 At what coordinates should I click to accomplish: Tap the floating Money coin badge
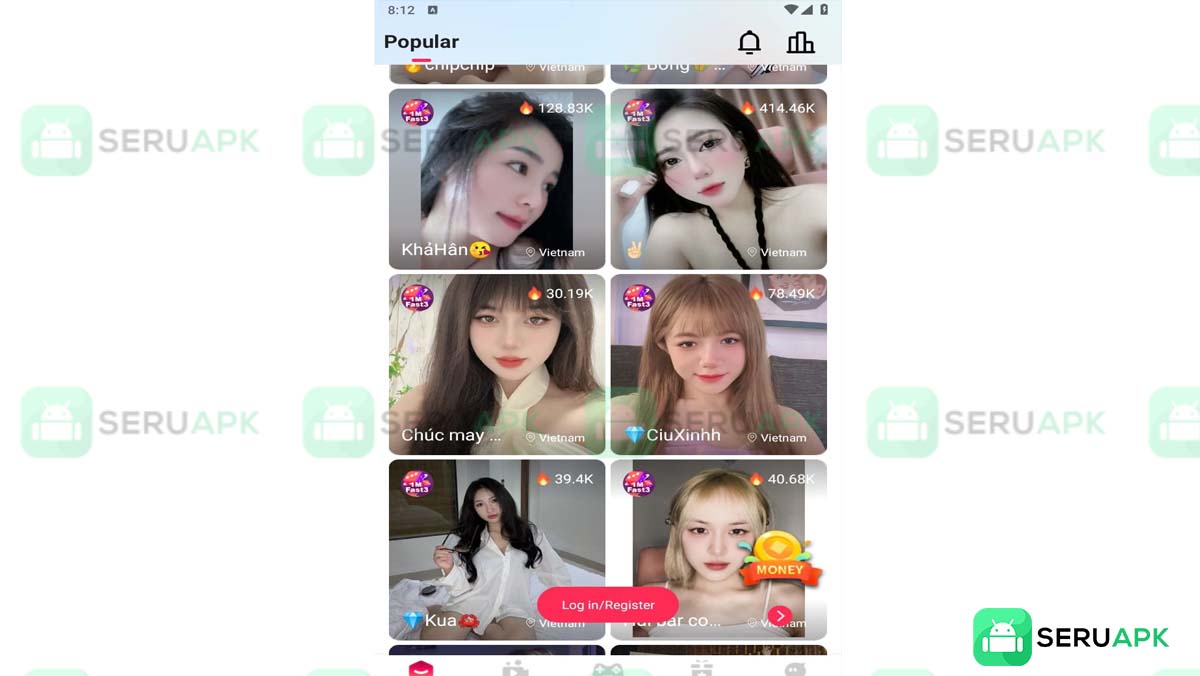point(780,560)
